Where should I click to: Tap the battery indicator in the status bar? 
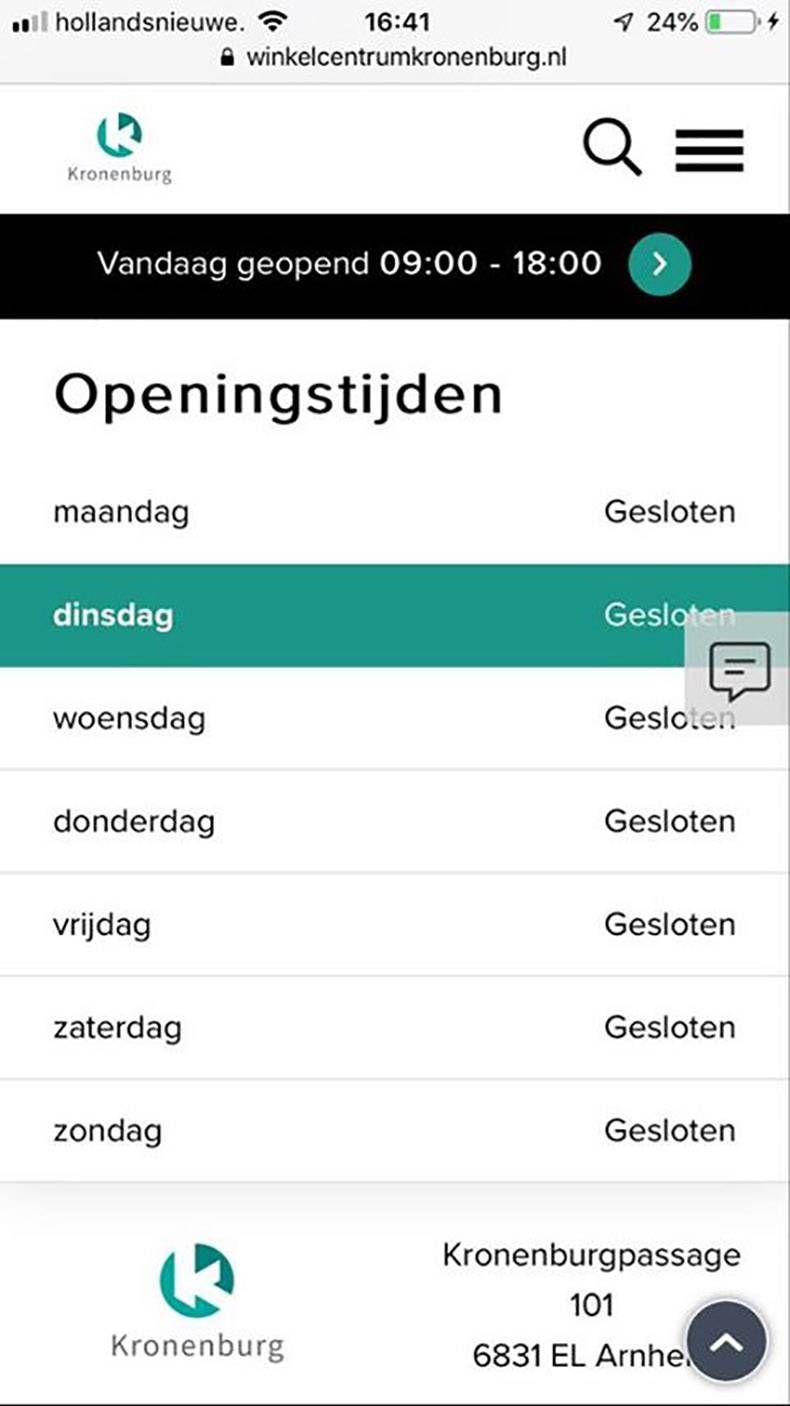729,20
